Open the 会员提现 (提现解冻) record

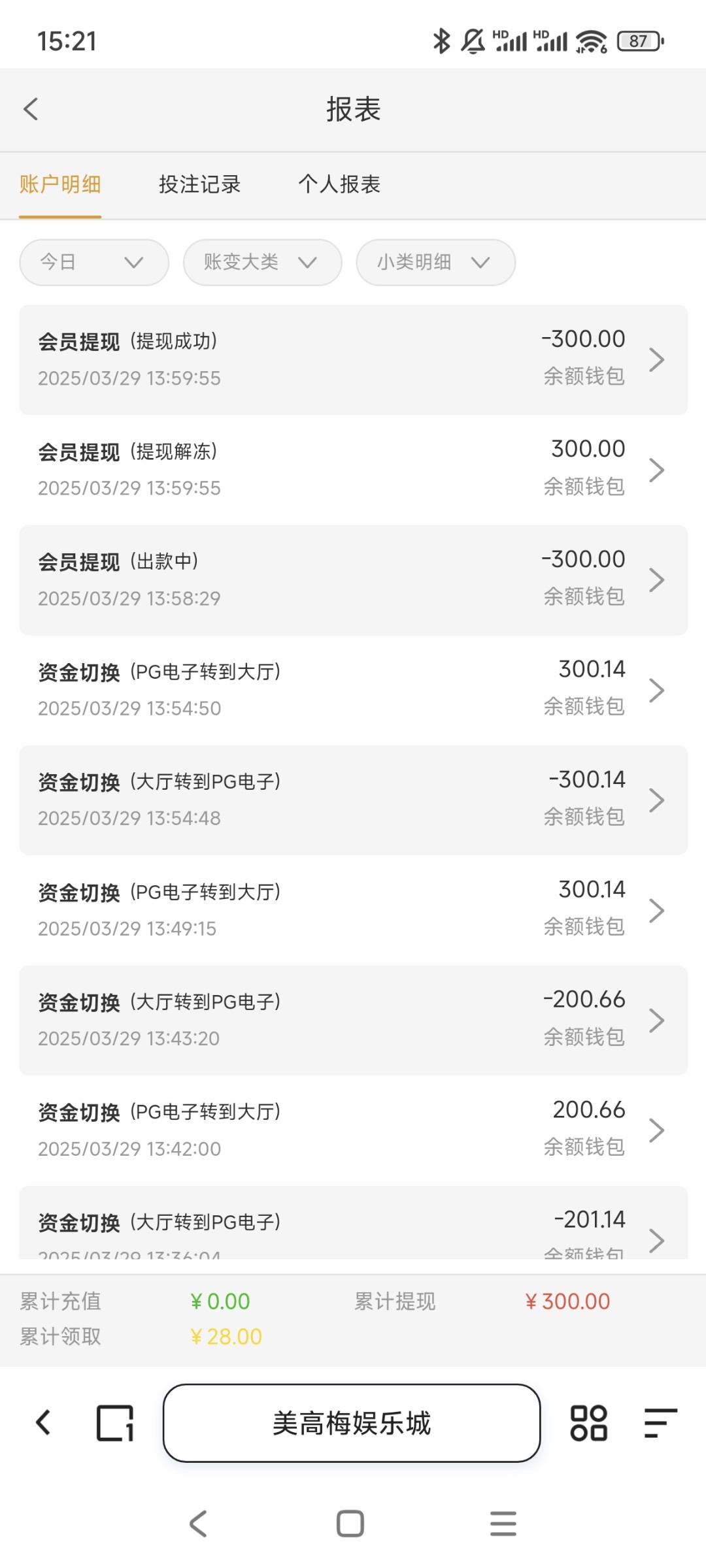[353, 470]
